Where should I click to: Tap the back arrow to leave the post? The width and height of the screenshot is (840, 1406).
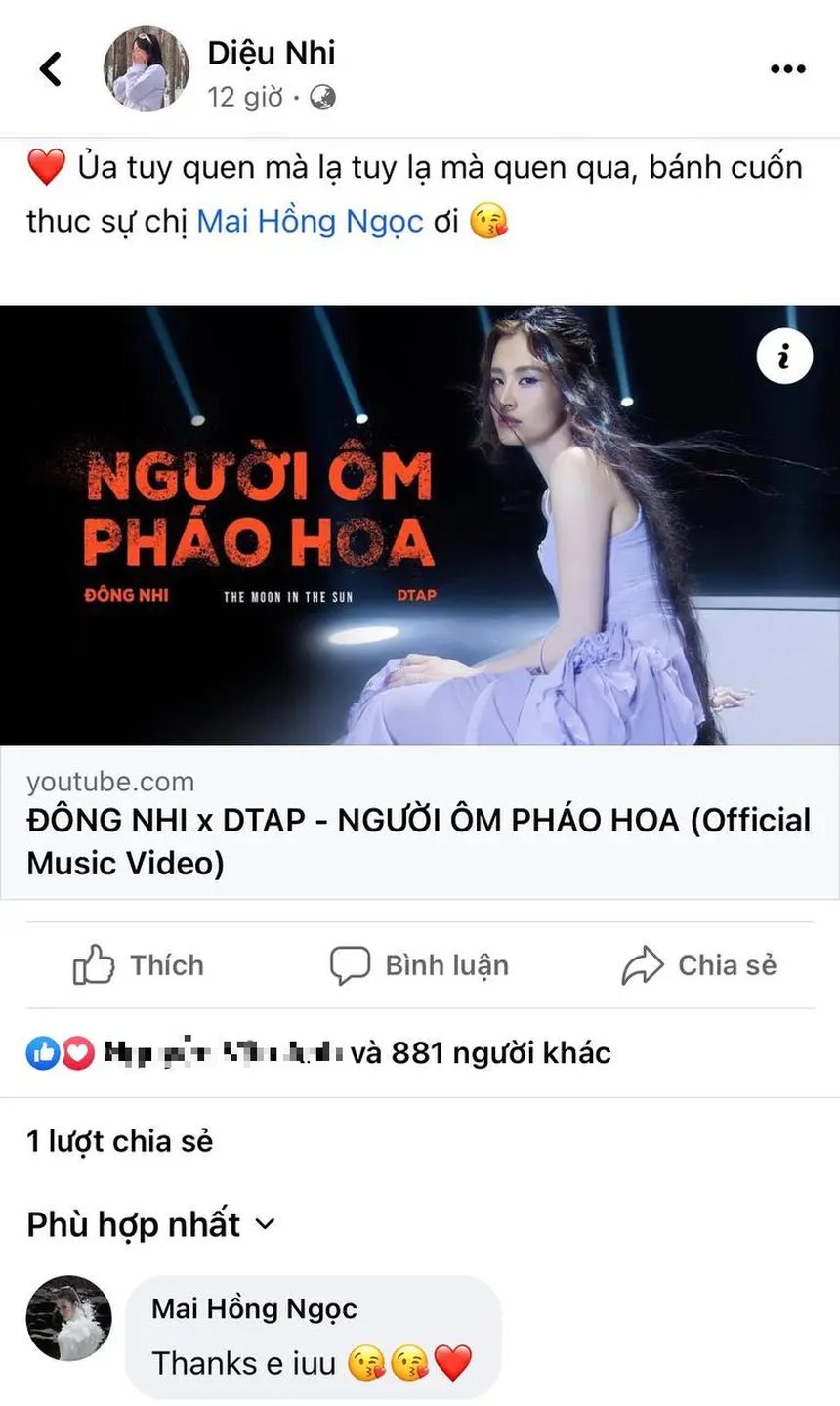tap(50, 67)
